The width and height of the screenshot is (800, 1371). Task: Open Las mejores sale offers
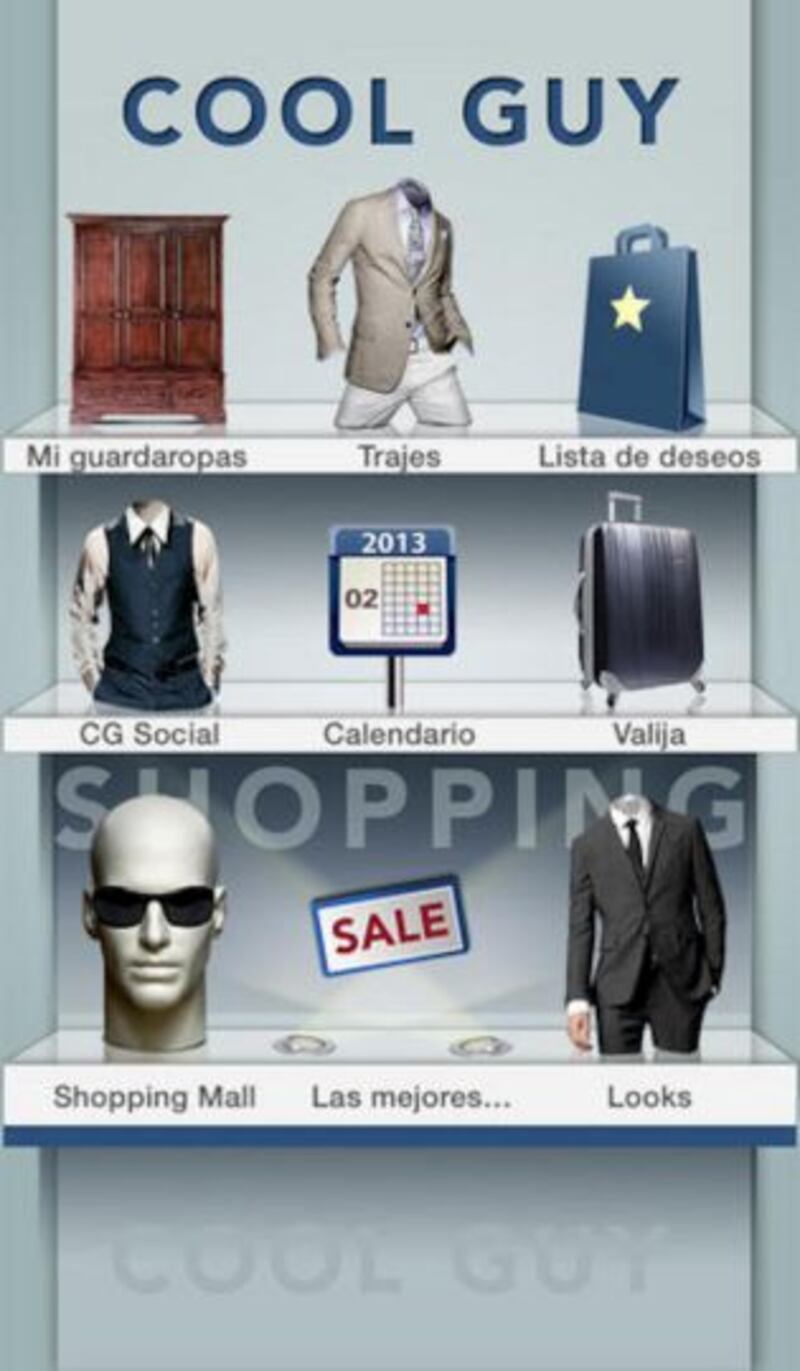click(390, 925)
